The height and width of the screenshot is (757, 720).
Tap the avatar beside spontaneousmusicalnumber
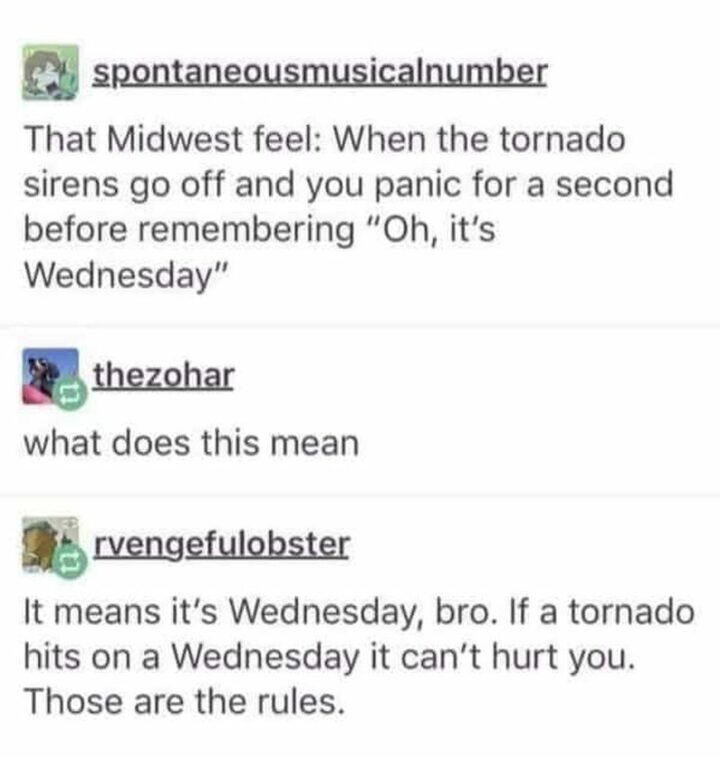(50, 70)
